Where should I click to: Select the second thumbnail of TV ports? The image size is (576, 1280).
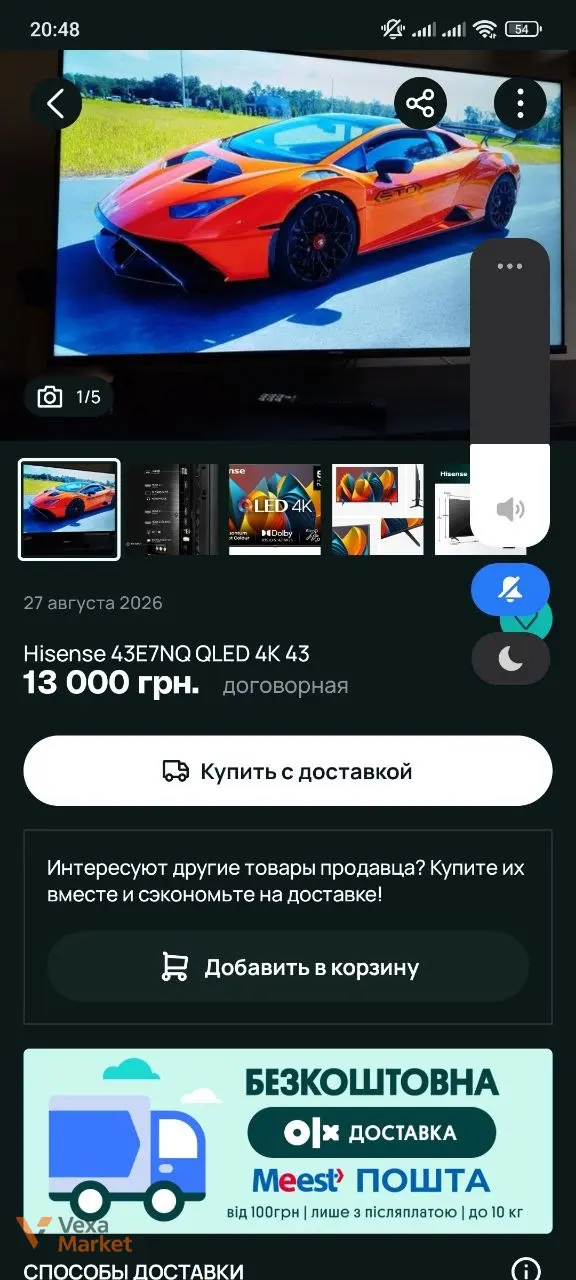(x=172, y=509)
